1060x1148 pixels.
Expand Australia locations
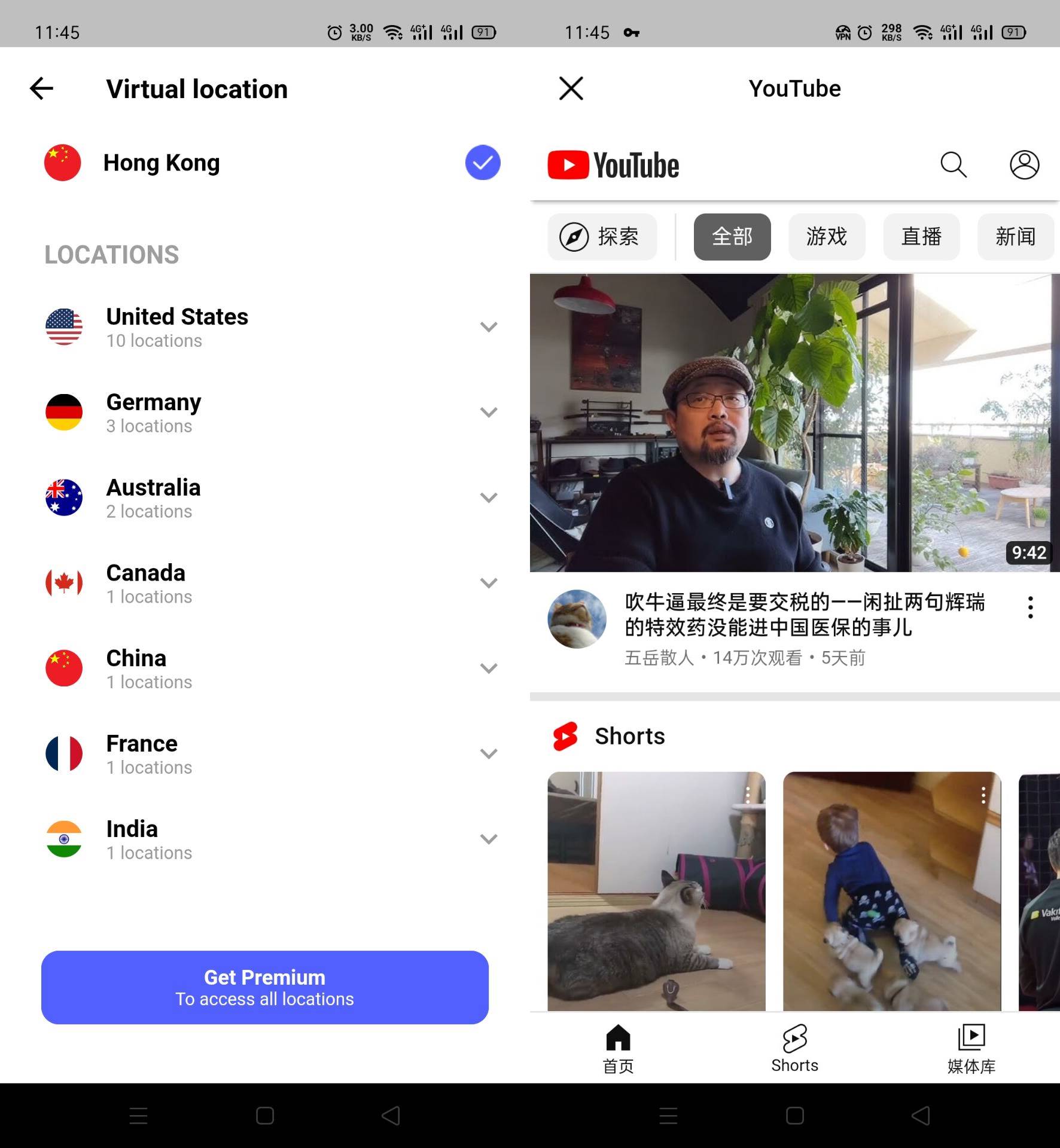click(x=488, y=498)
